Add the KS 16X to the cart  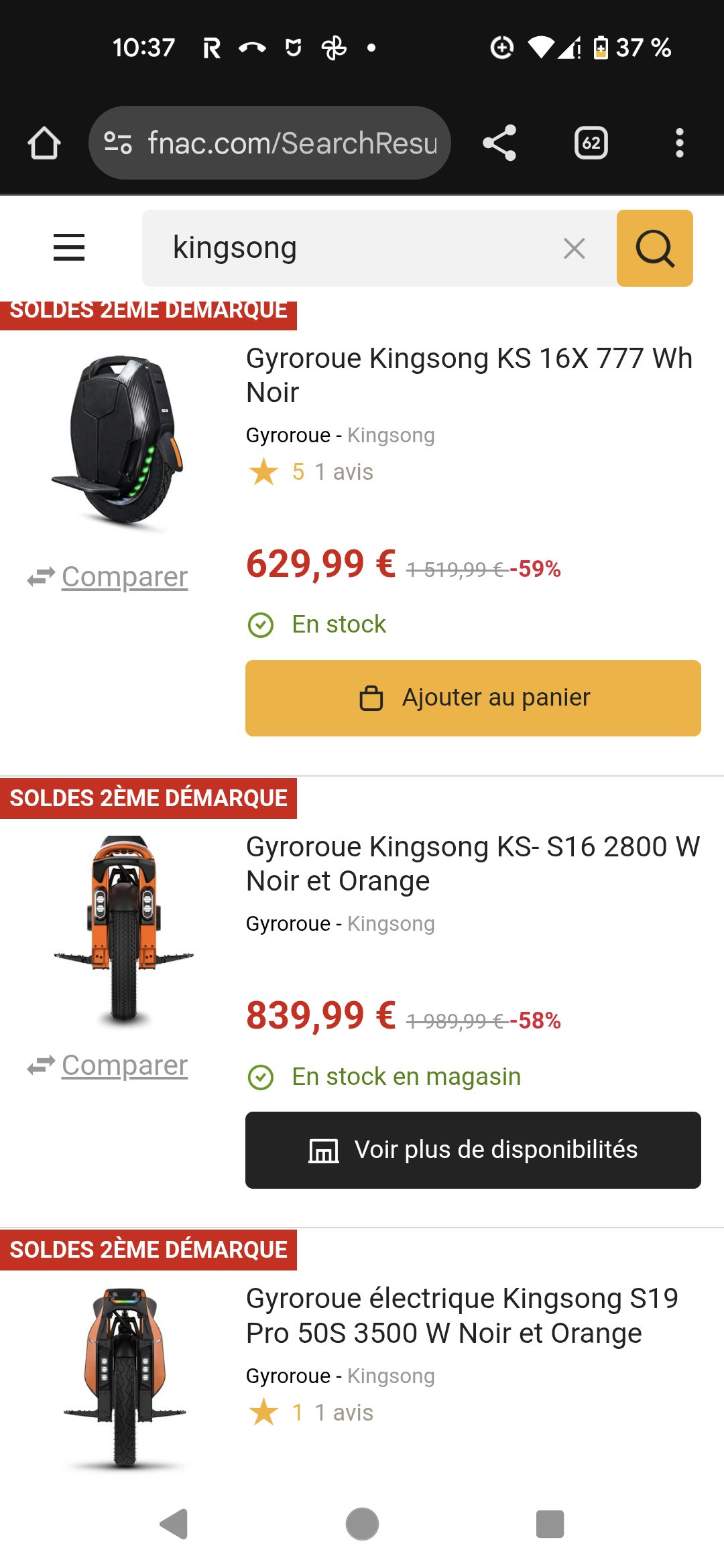[473, 698]
